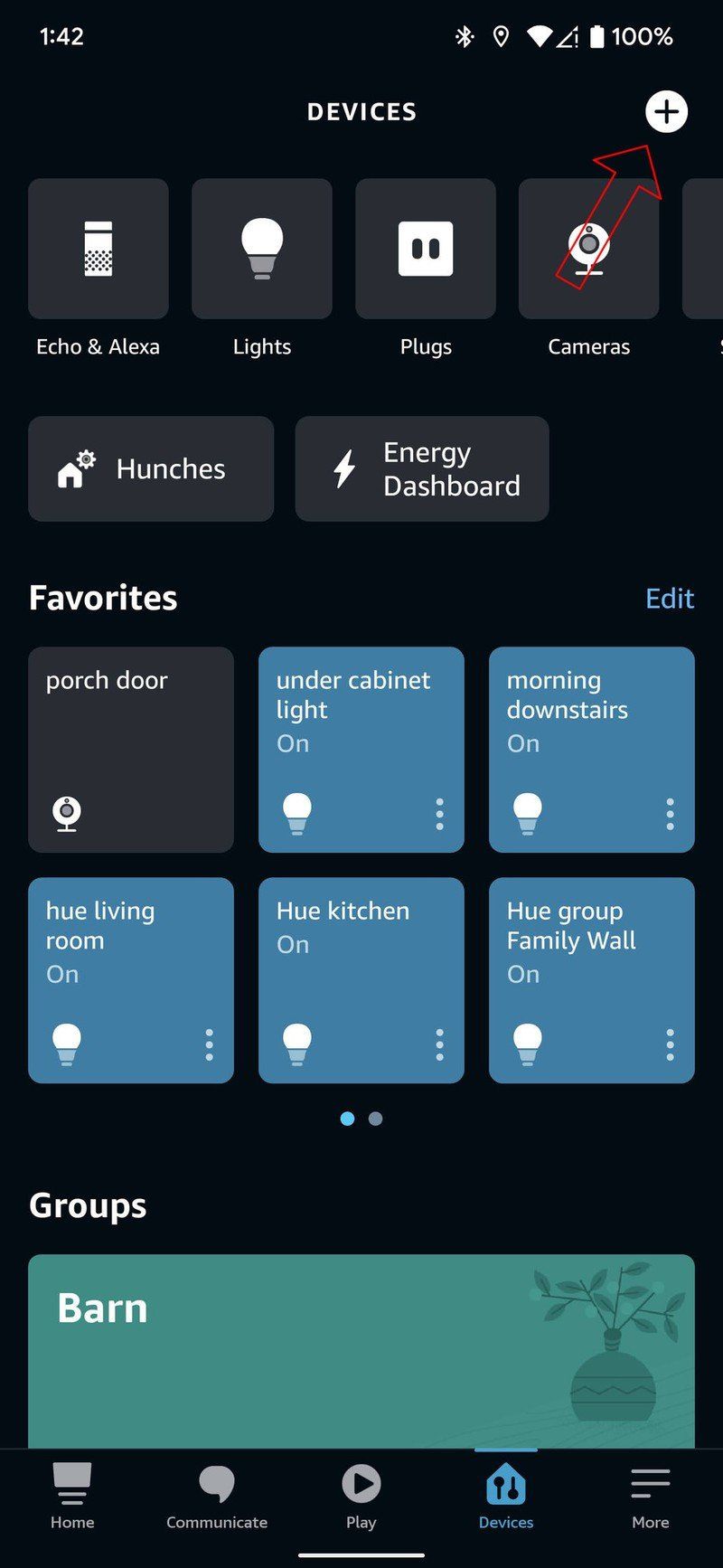Edit the Favorites list
Image resolution: width=723 pixels, height=1568 pixels.
669,598
